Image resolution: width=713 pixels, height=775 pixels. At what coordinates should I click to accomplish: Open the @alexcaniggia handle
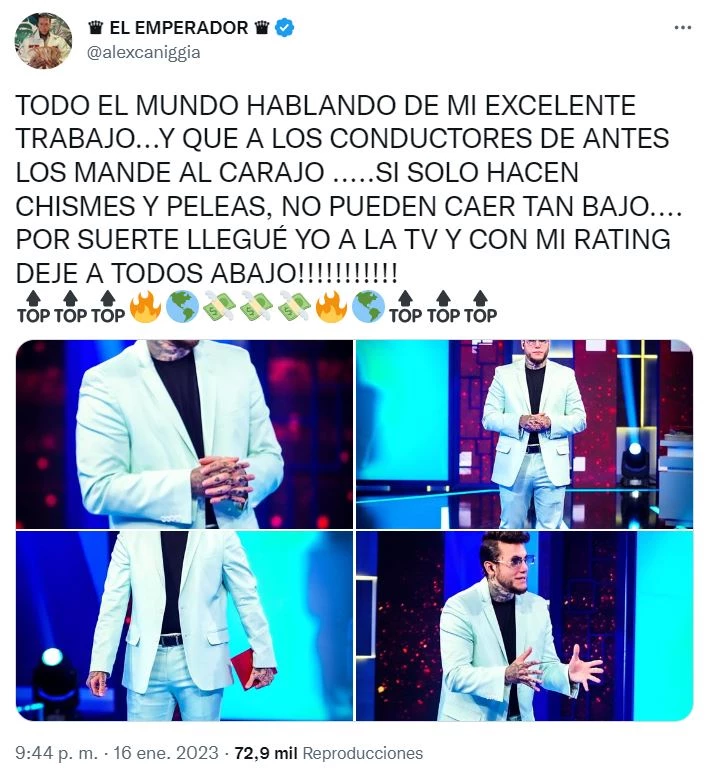click(x=144, y=52)
